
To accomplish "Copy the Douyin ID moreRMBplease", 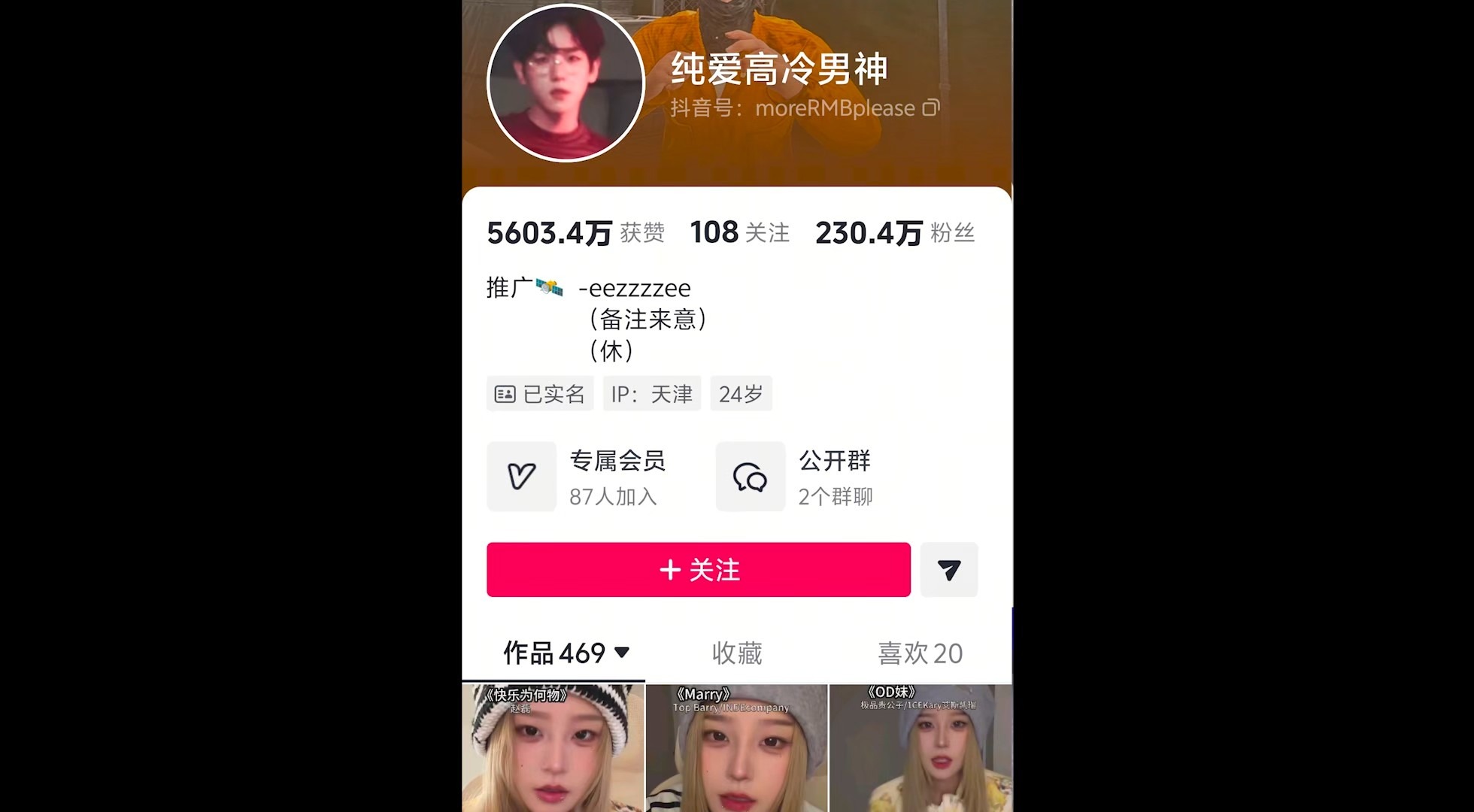I will pos(931,108).
